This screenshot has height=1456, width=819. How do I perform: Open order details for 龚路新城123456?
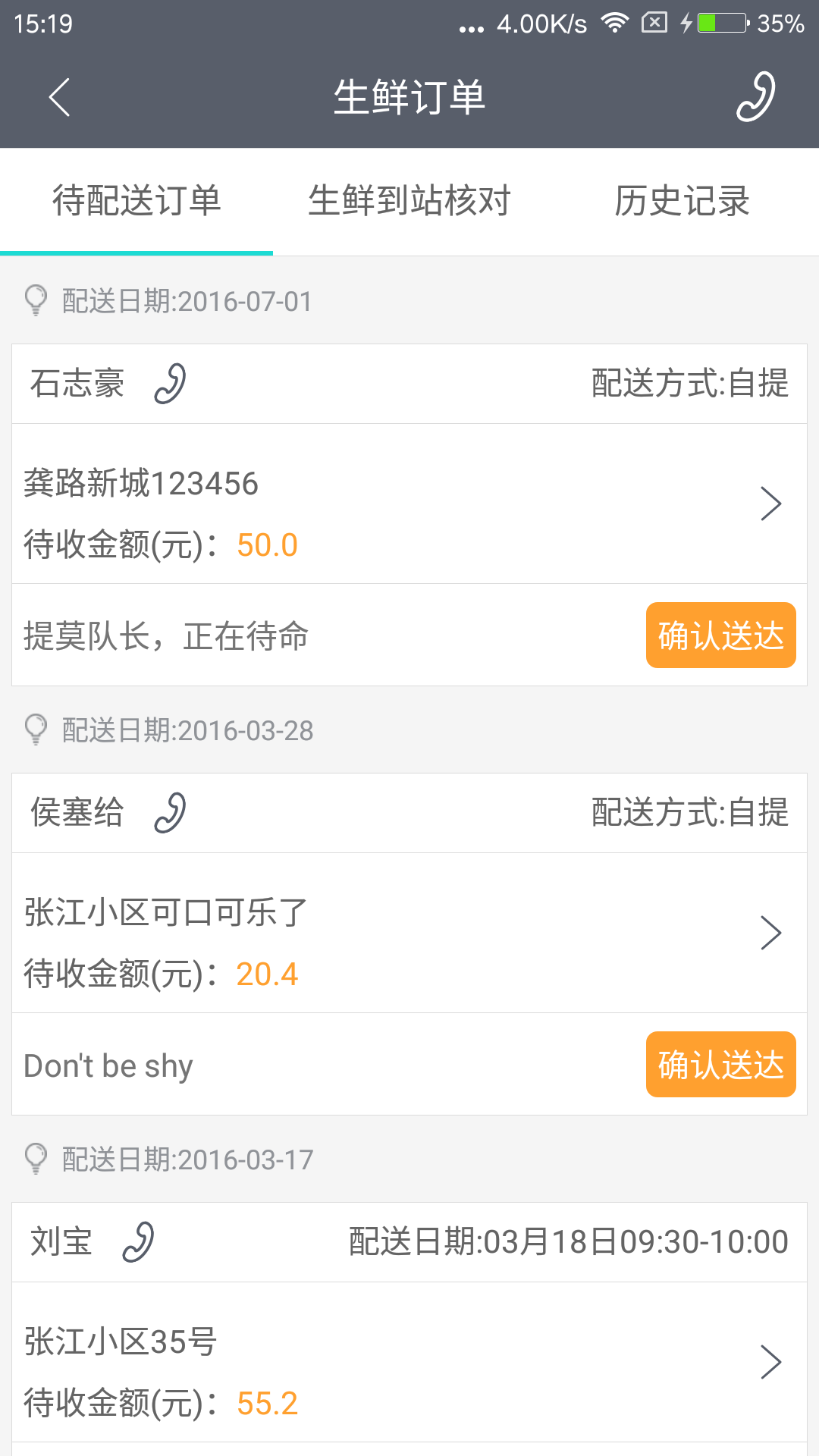pyautogui.click(x=770, y=504)
